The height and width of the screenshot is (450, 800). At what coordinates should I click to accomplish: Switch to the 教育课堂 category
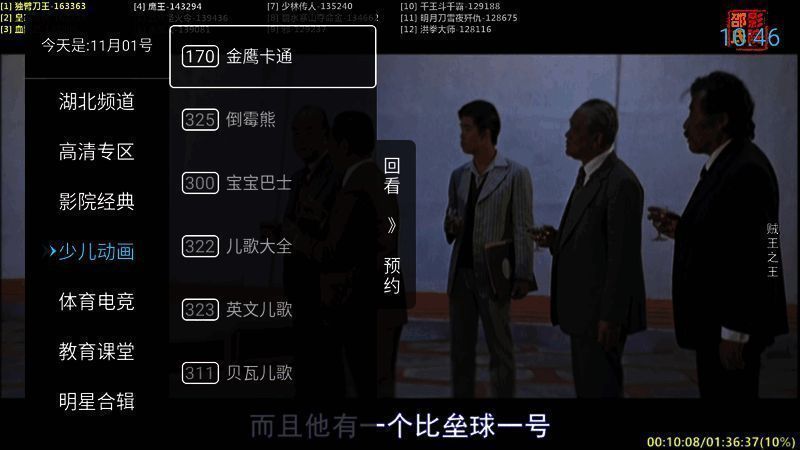click(96, 352)
